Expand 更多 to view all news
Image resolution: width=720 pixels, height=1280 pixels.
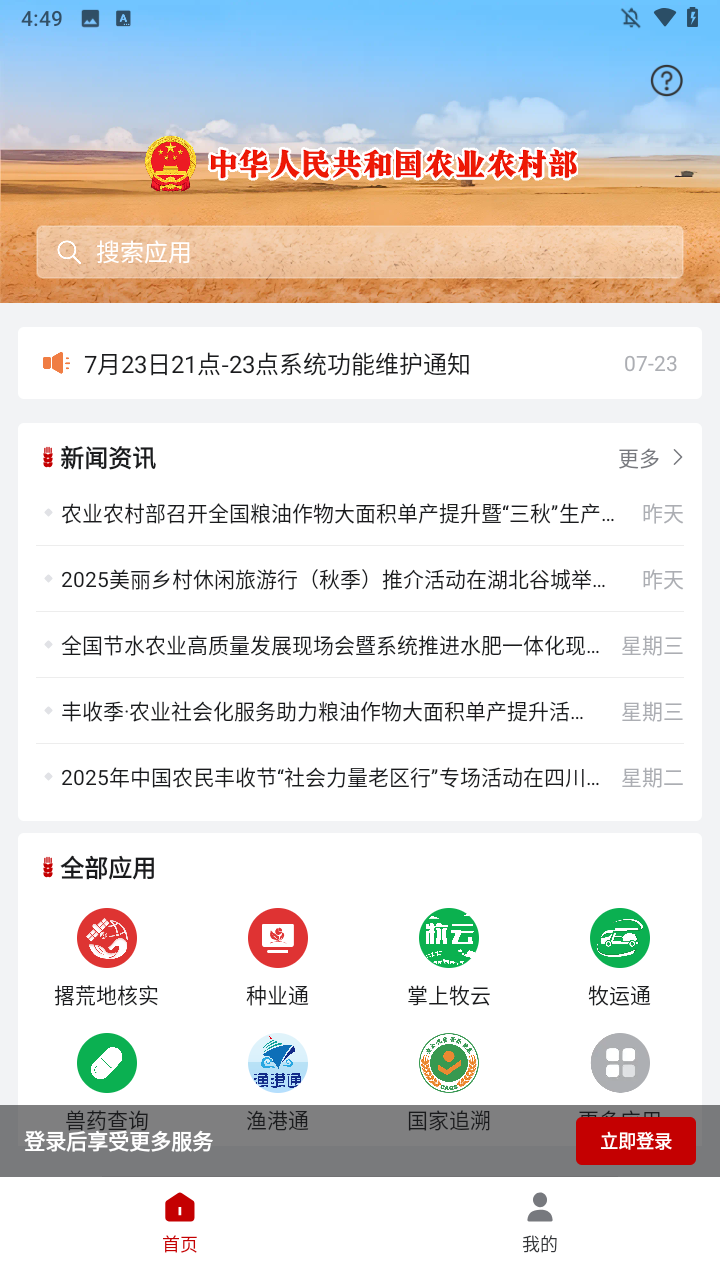click(x=651, y=457)
